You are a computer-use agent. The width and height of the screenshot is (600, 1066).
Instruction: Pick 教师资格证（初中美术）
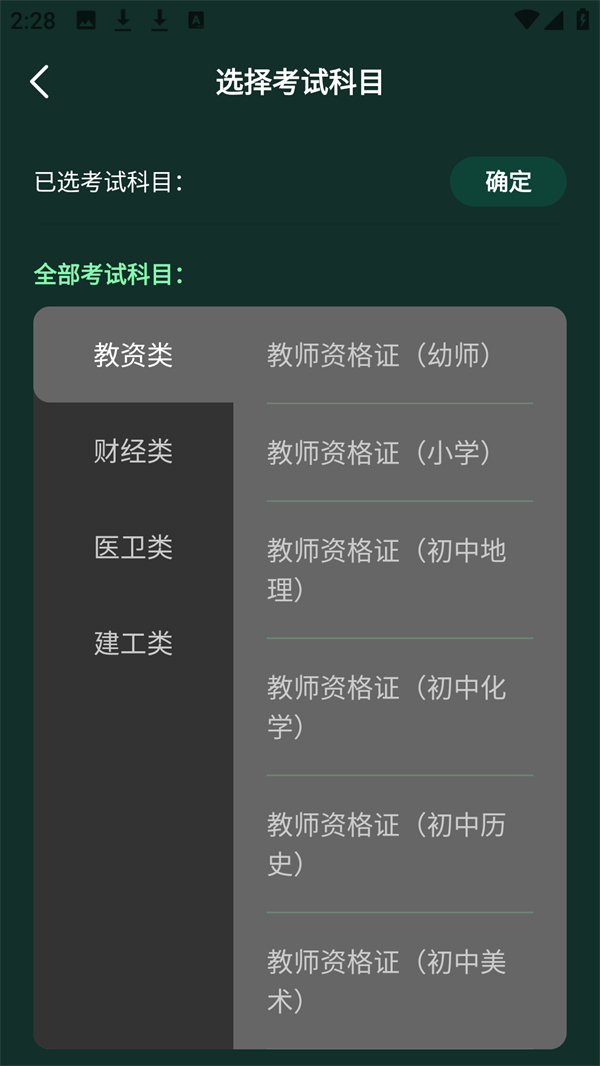coord(399,981)
